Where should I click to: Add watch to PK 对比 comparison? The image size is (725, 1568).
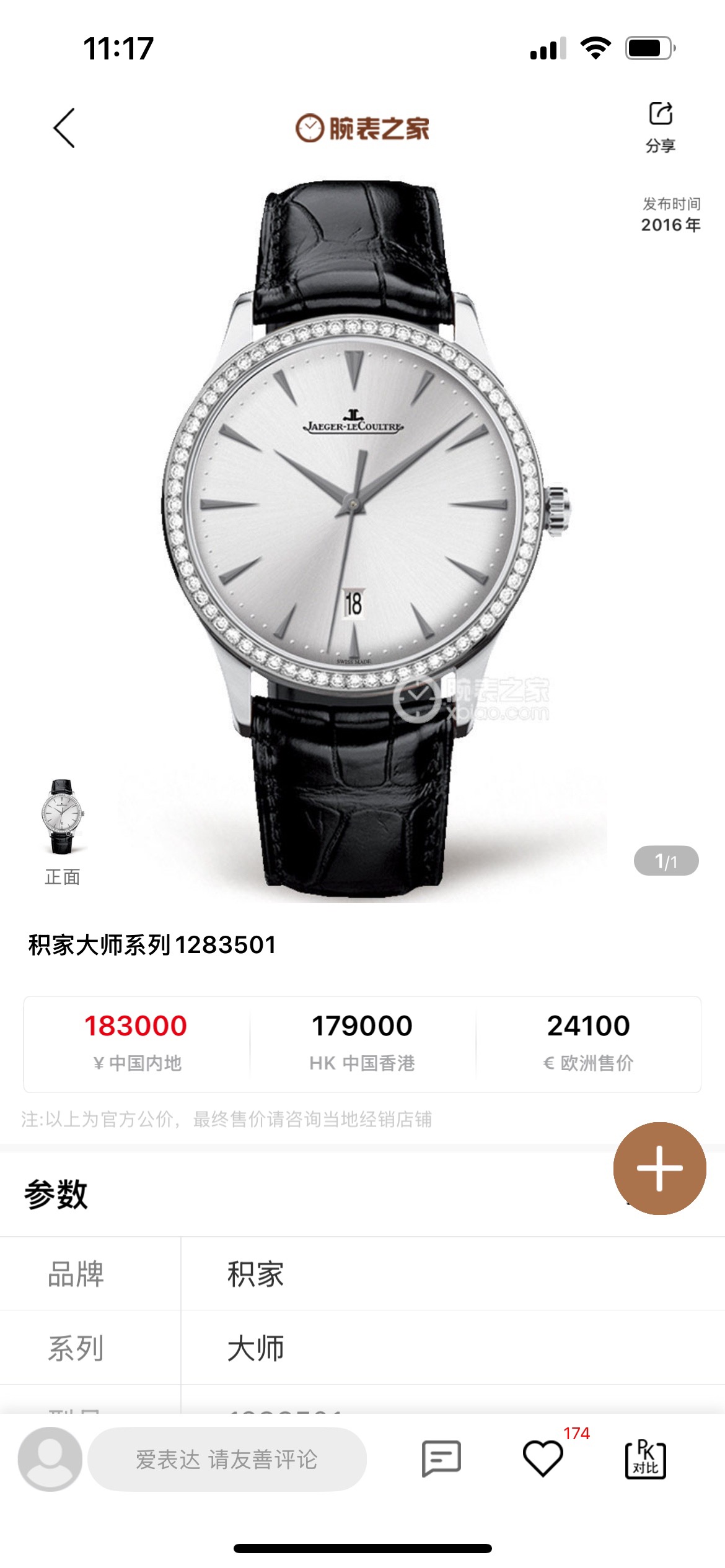click(645, 1458)
